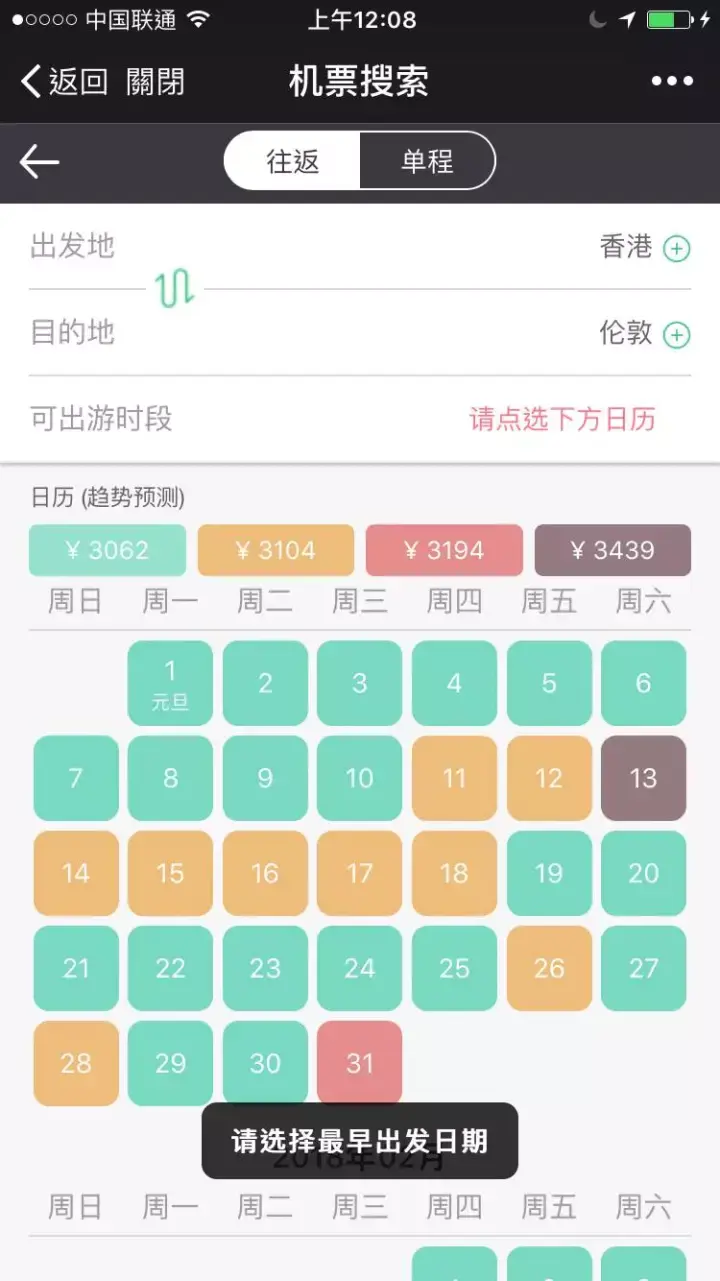
Task: Select January 1 元旦 on the calendar
Action: point(170,683)
